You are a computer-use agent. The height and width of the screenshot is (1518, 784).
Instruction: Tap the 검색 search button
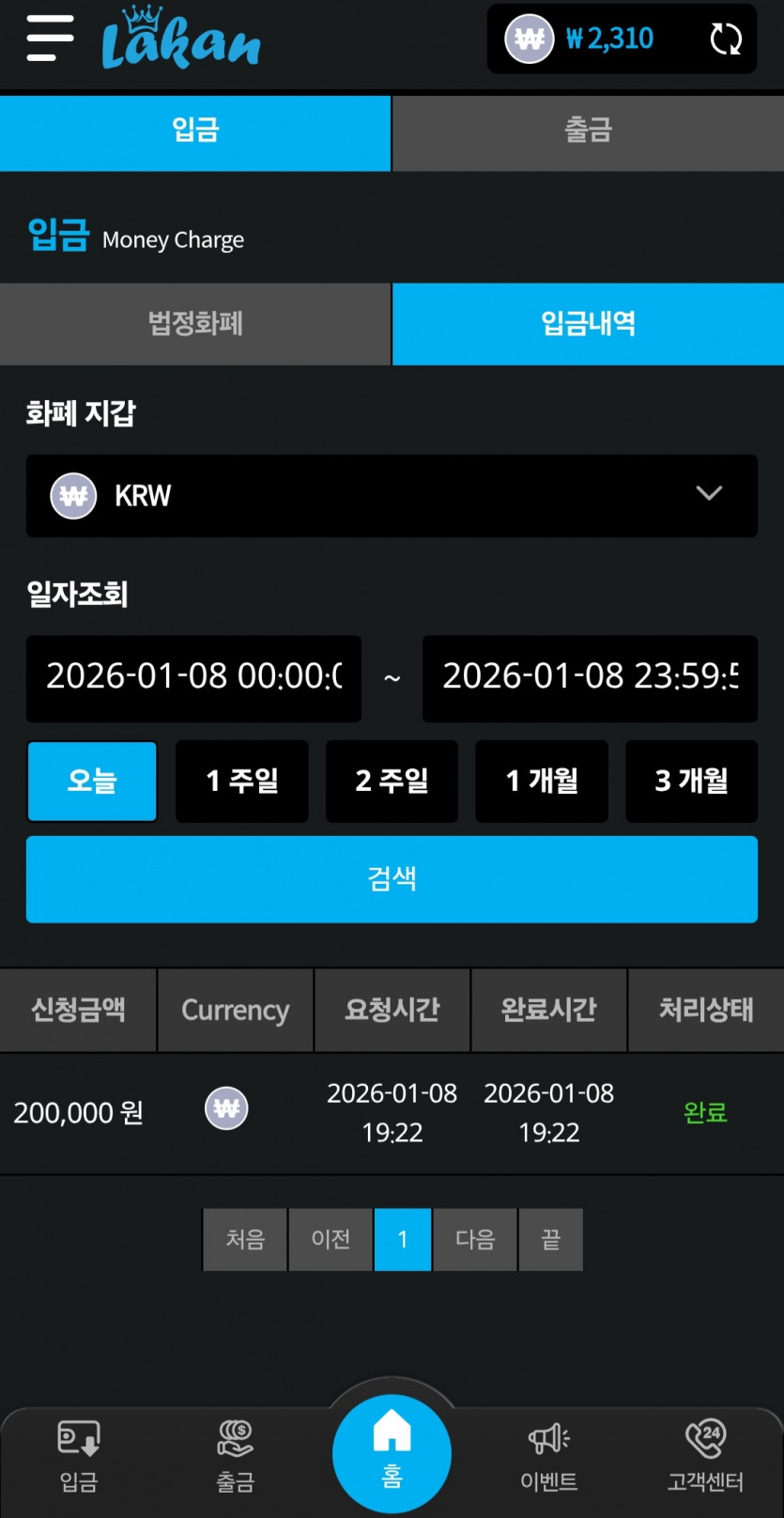click(x=392, y=879)
